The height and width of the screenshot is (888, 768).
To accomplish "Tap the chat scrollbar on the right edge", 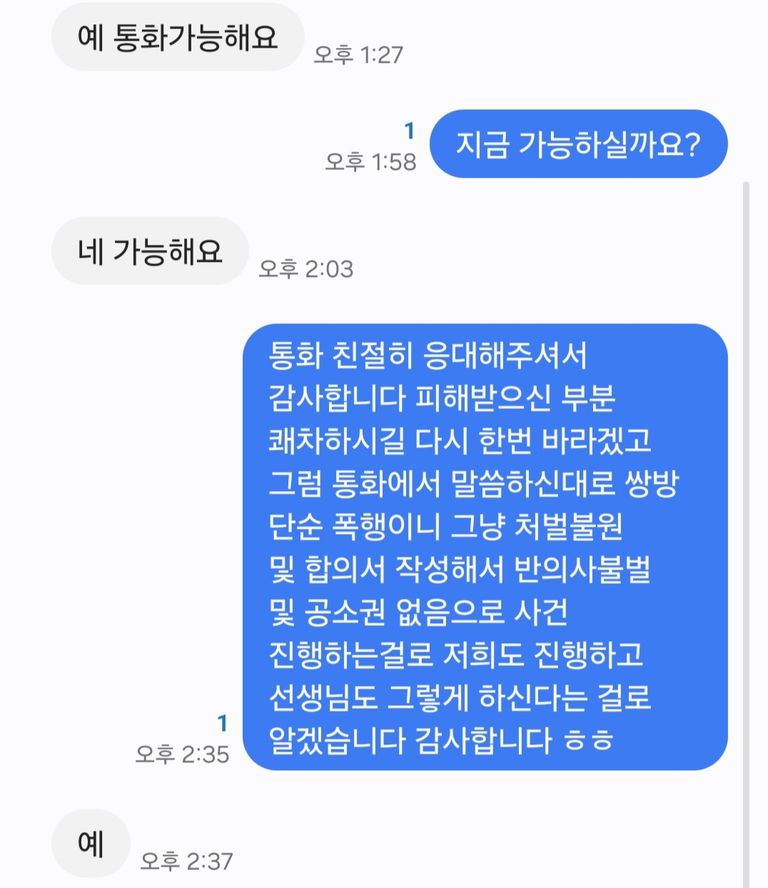I will [746, 534].
